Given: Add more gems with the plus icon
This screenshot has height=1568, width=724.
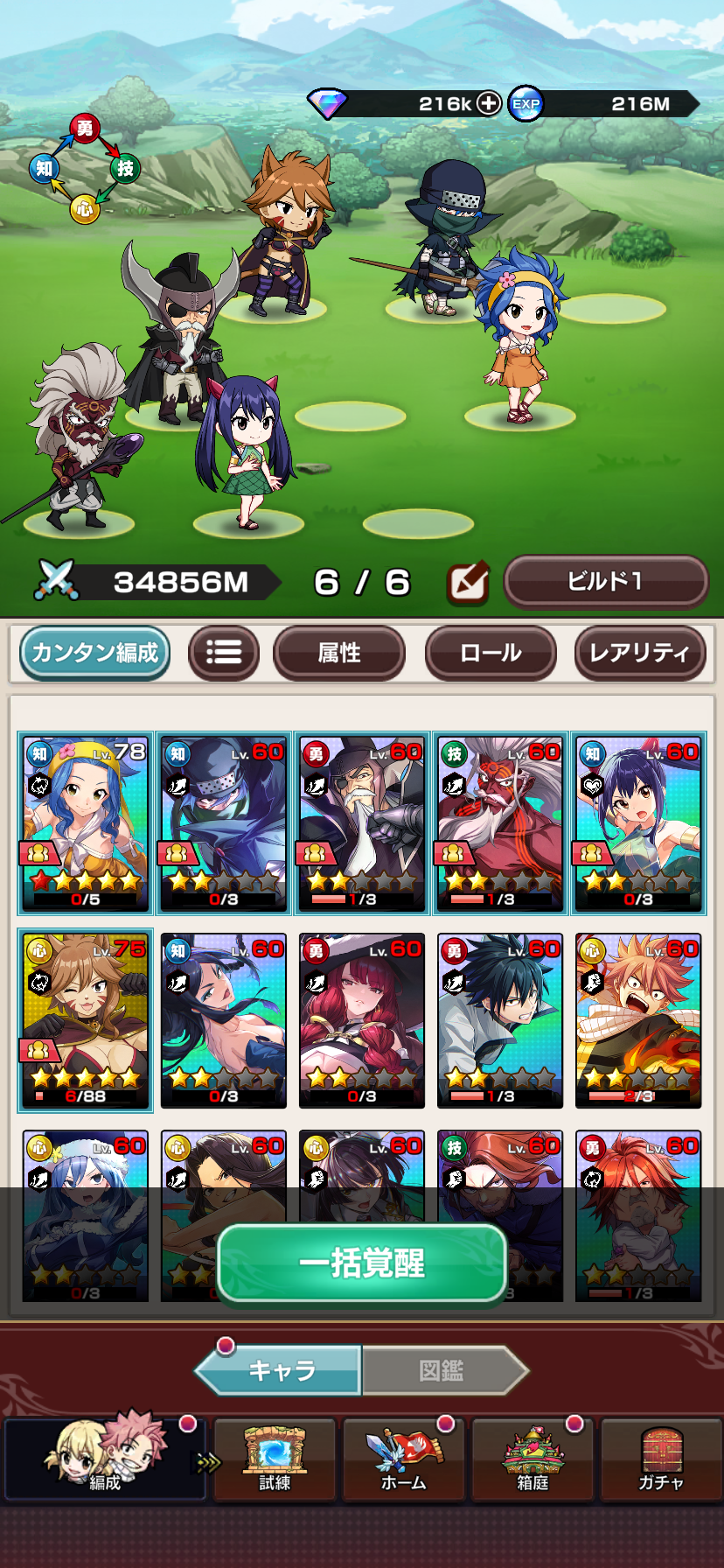Looking at the screenshot, I should (488, 103).
